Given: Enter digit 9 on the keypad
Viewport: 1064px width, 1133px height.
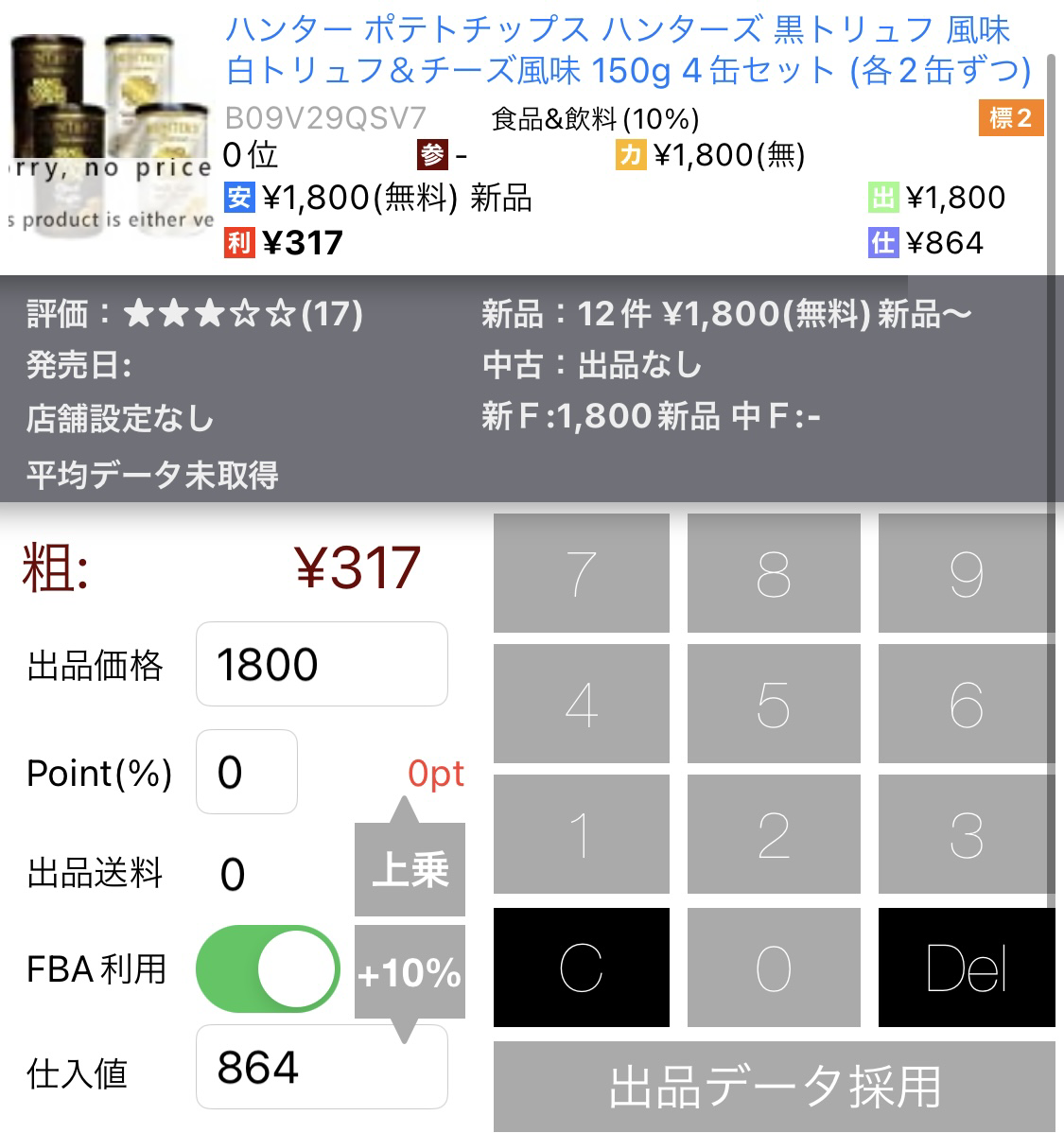Looking at the screenshot, I should pyautogui.click(x=966, y=573).
